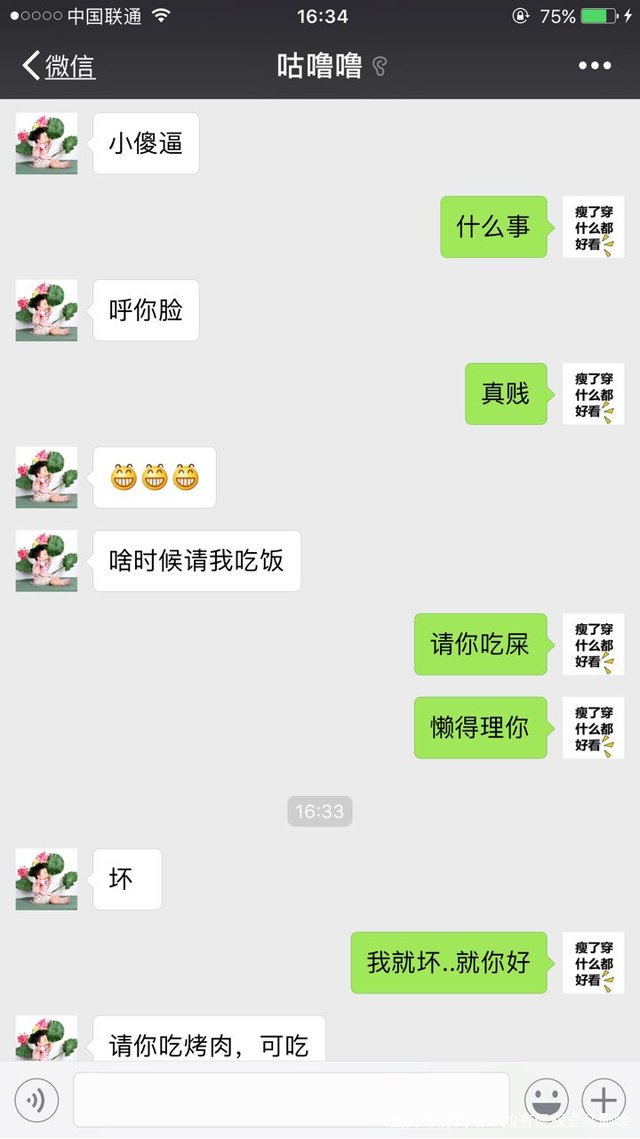View contact avatar beside the 小傻逼 message
This screenshot has height=1139, width=640.
46,144
